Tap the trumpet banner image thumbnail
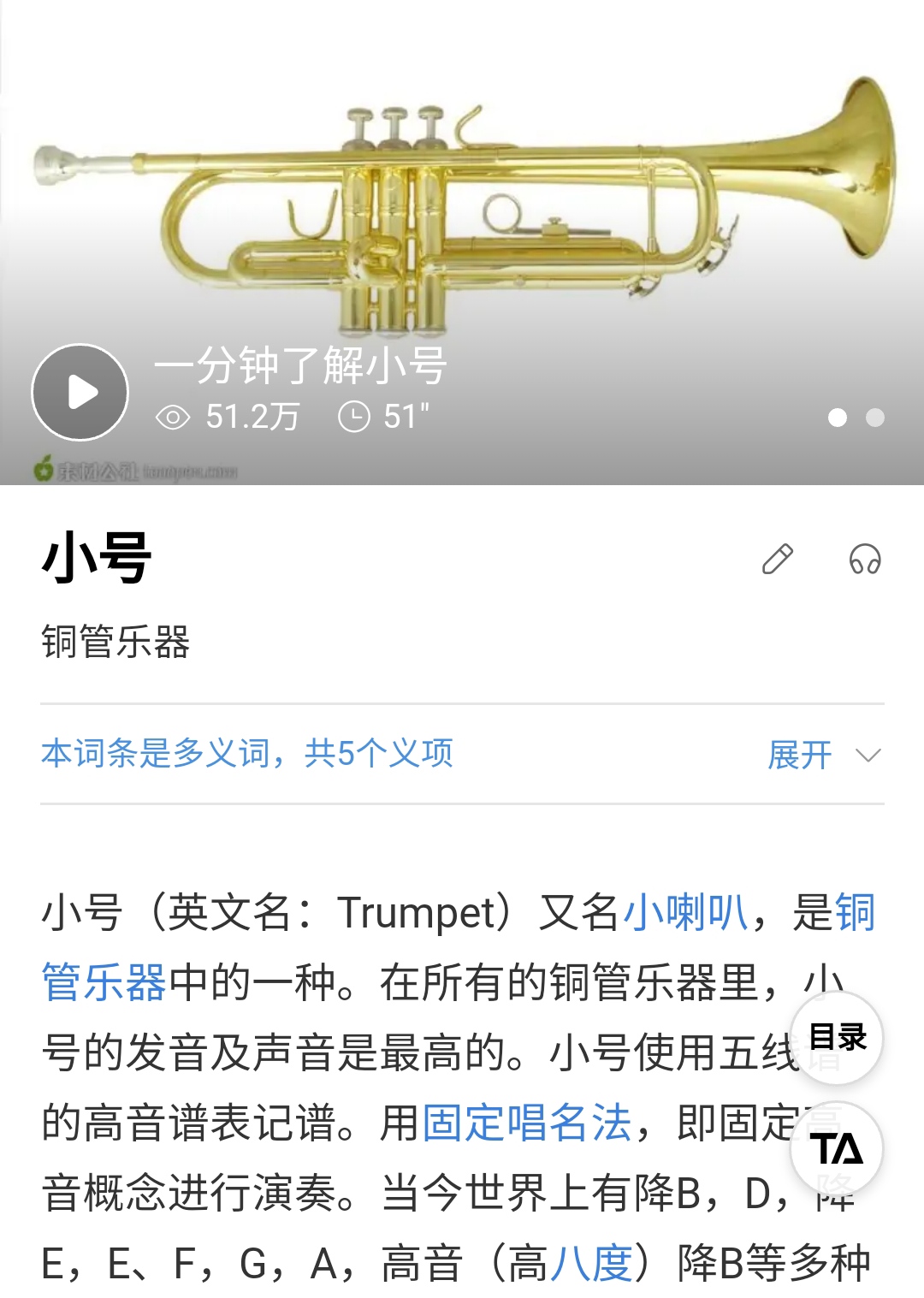The height and width of the screenshot is (1298, 924). (x=462, y=214)
